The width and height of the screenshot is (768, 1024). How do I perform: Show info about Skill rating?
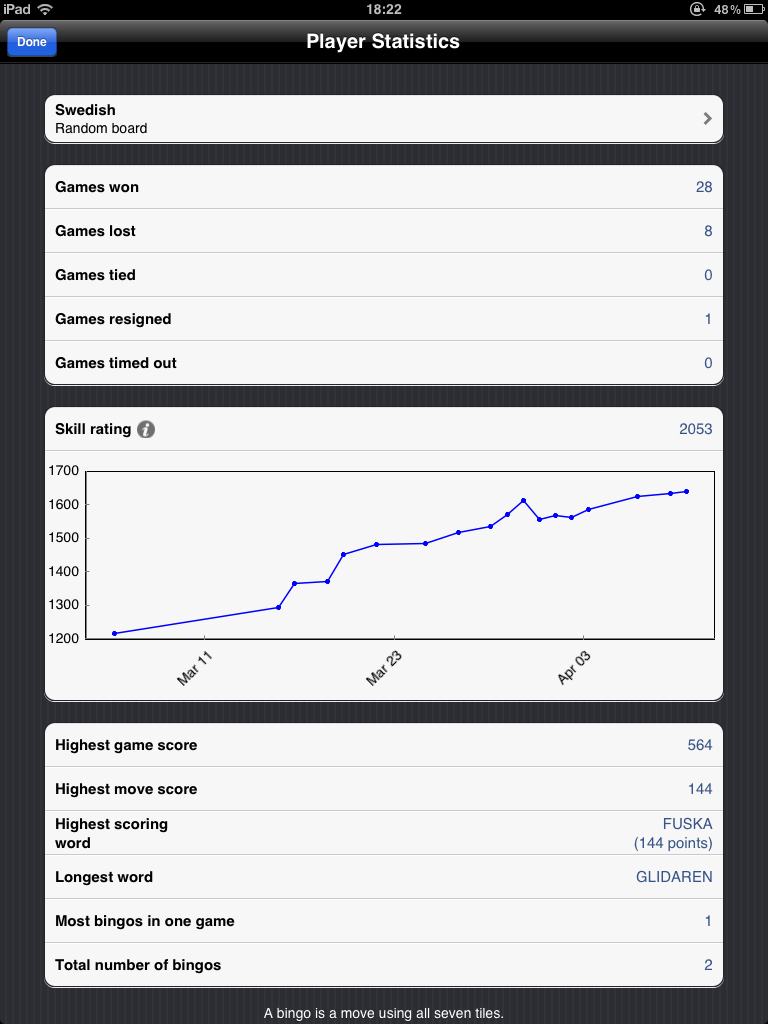point(146,430)
